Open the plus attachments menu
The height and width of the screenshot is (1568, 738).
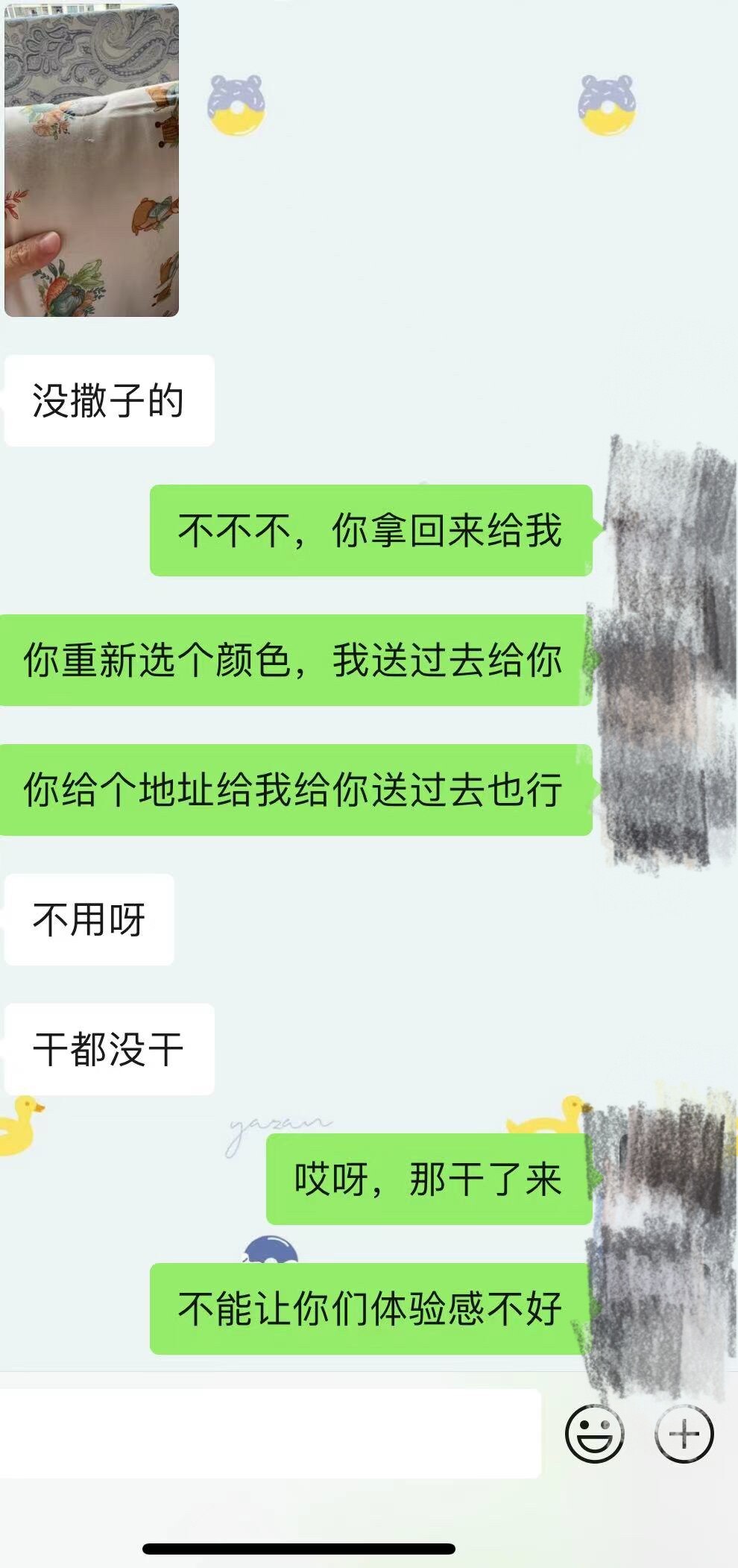[684, 1433]
